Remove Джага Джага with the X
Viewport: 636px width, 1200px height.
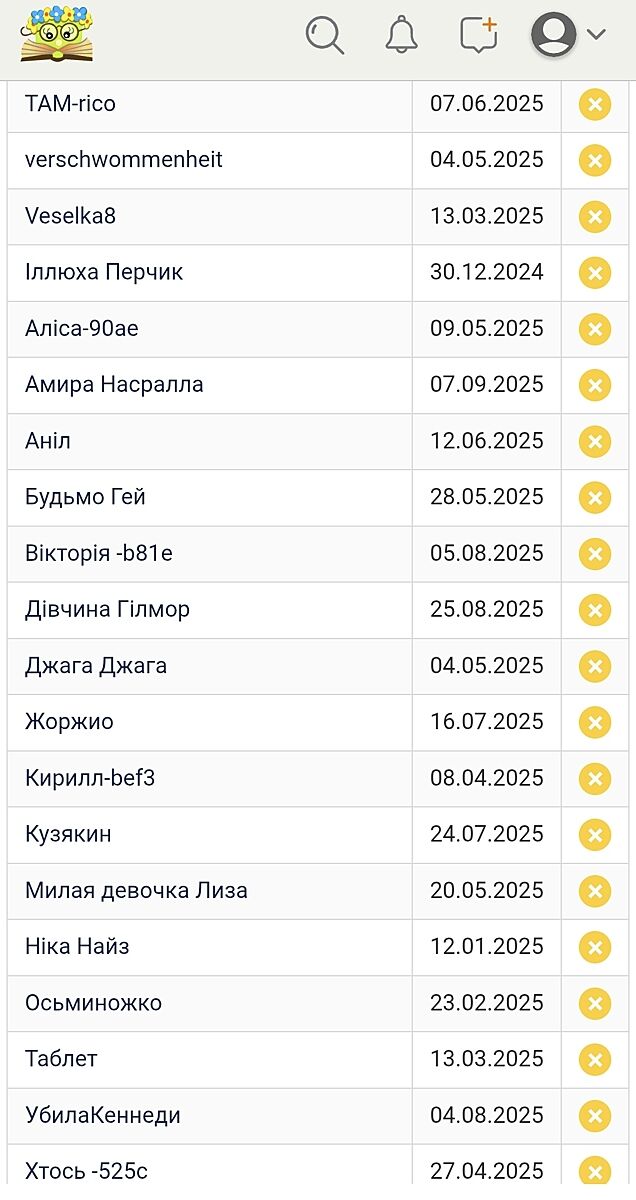[595, 666]
